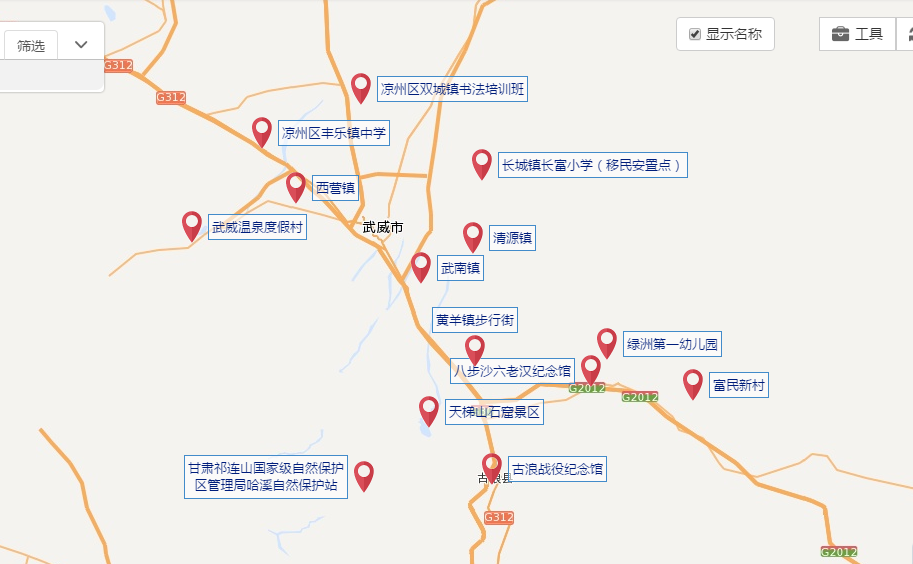The width and height of the screenshot is (913, 564).
Task: Expand the filter panel chevron
Action: [82, 45]
